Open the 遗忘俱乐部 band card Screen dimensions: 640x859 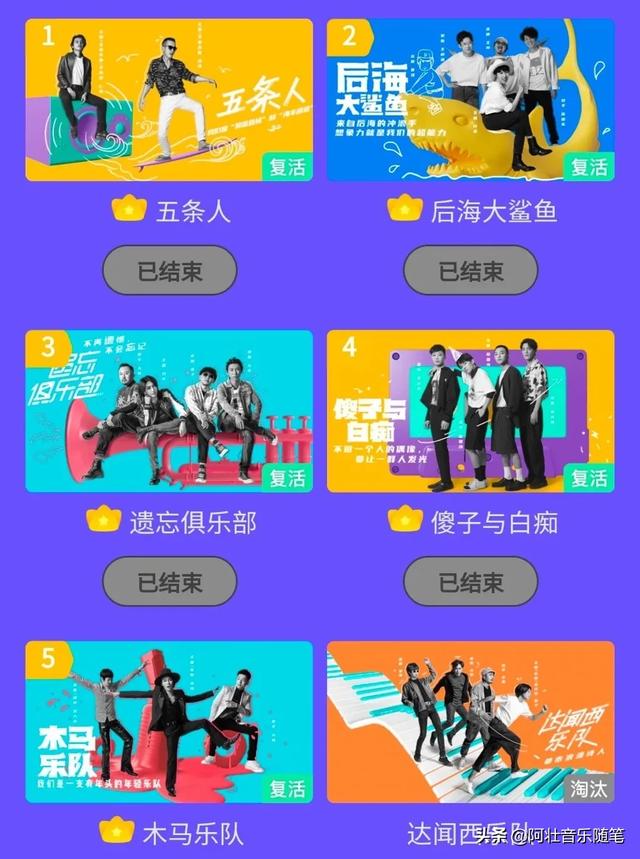click(169, 411)
